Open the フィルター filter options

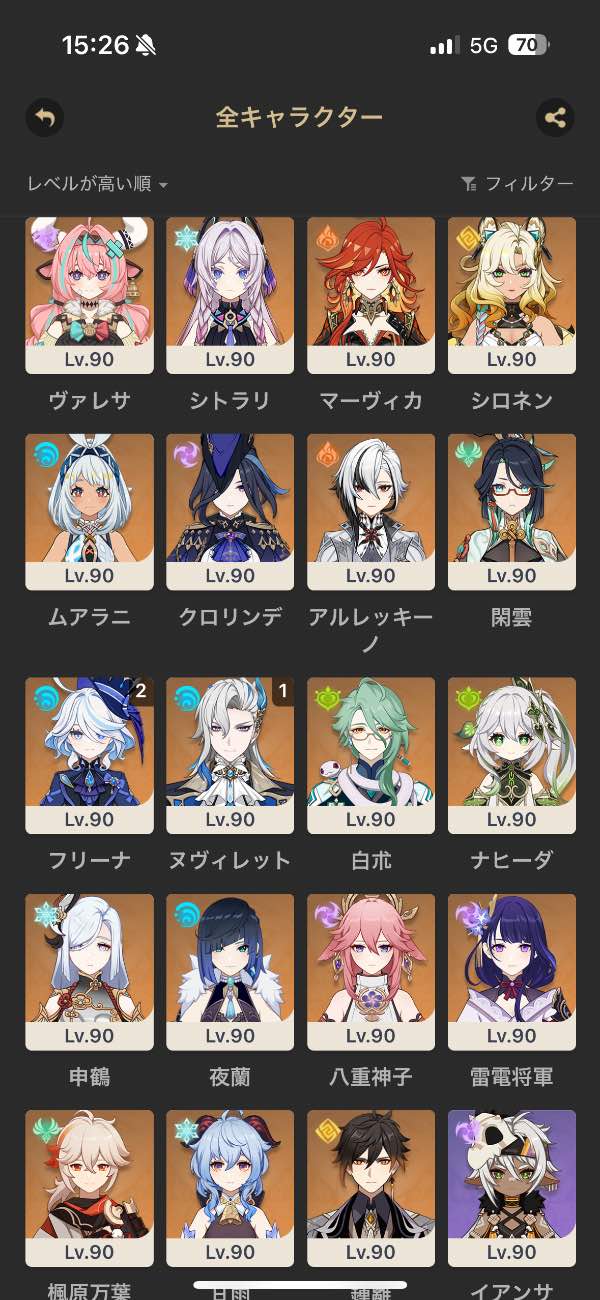517,184
